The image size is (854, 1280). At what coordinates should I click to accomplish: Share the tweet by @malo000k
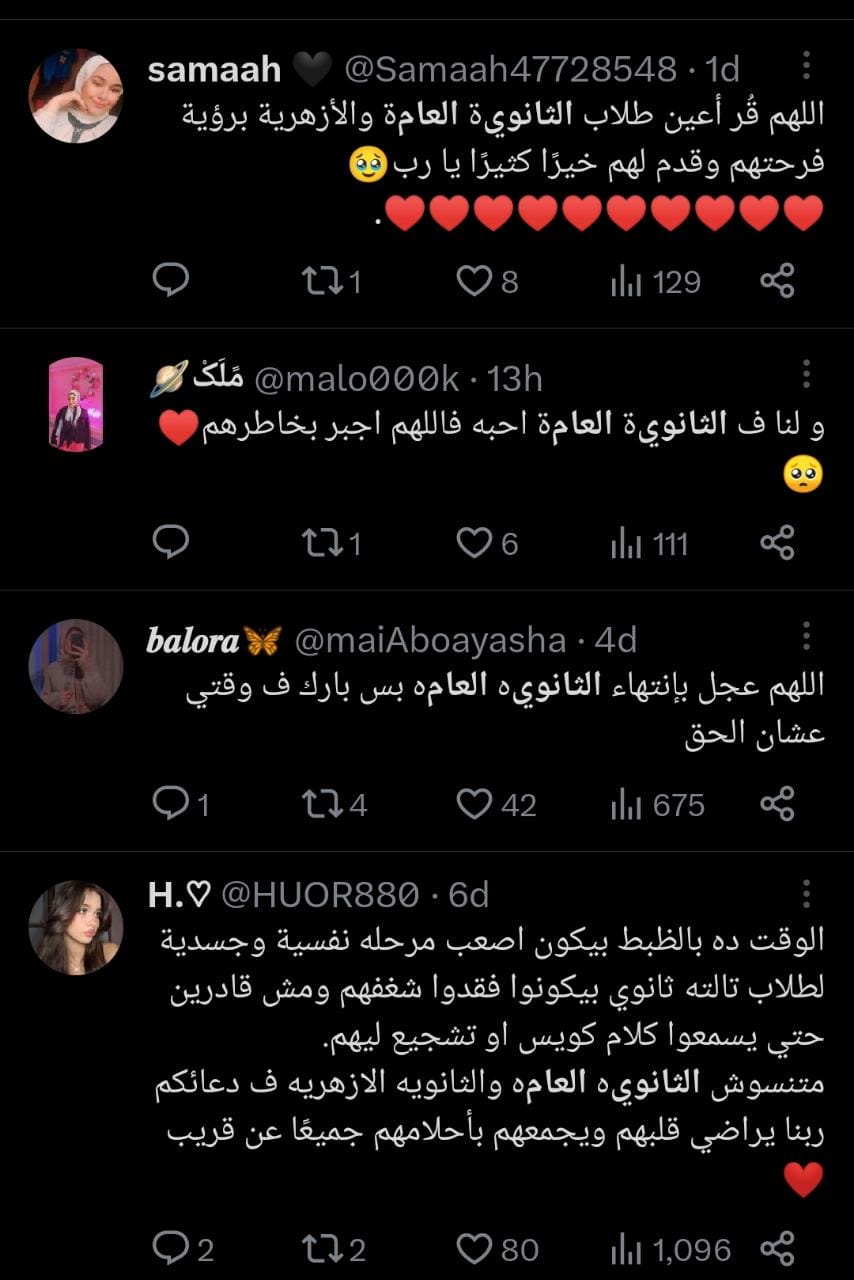click(777, 543)
